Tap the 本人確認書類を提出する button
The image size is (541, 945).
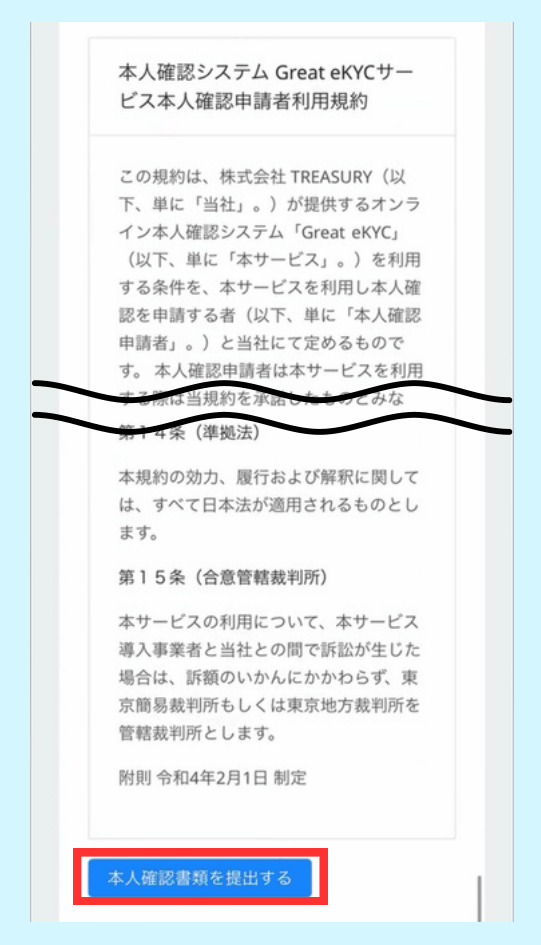[x=200, y=878]
